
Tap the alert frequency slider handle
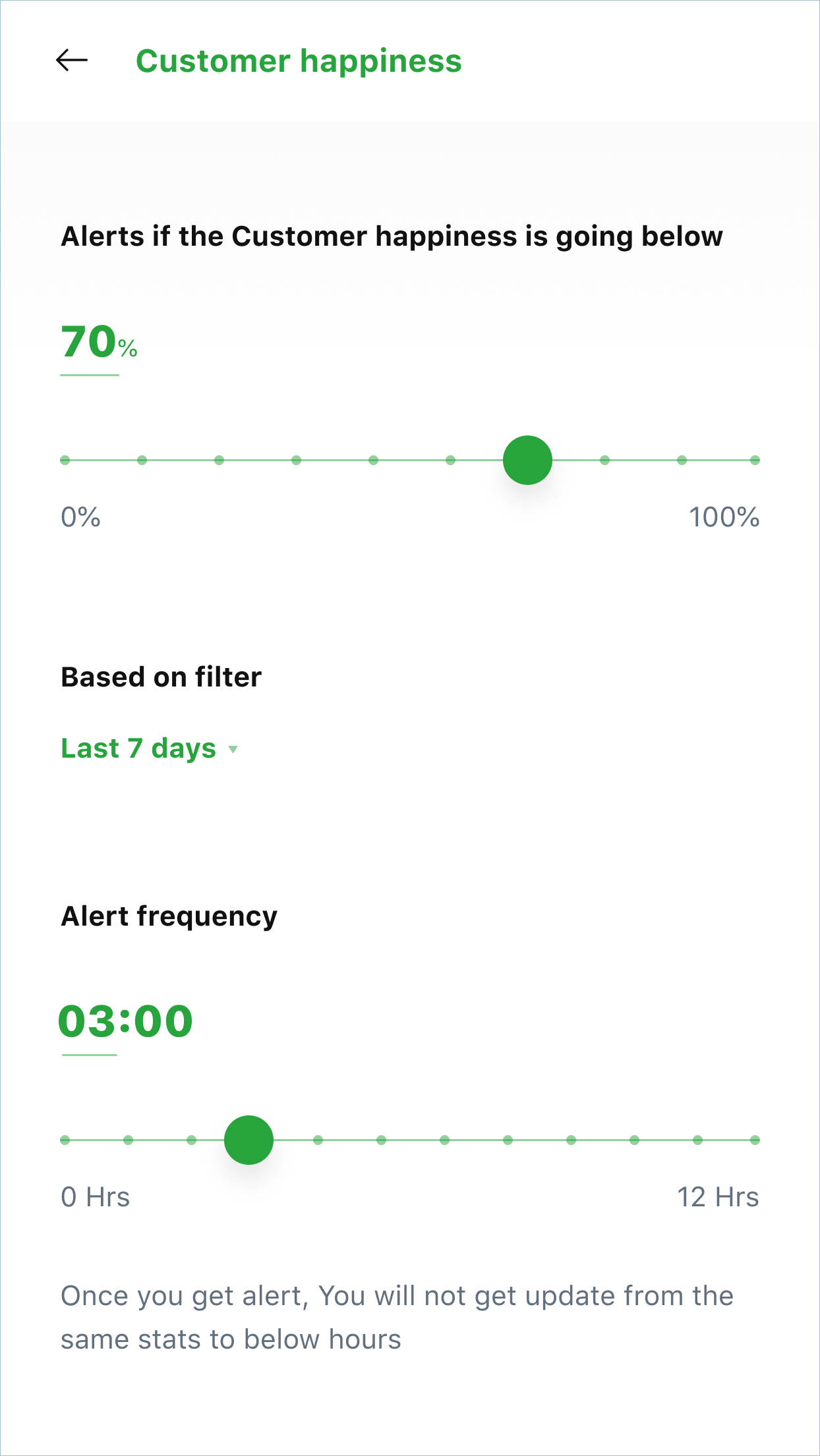pyautogui.click(x=249, y=1140)
